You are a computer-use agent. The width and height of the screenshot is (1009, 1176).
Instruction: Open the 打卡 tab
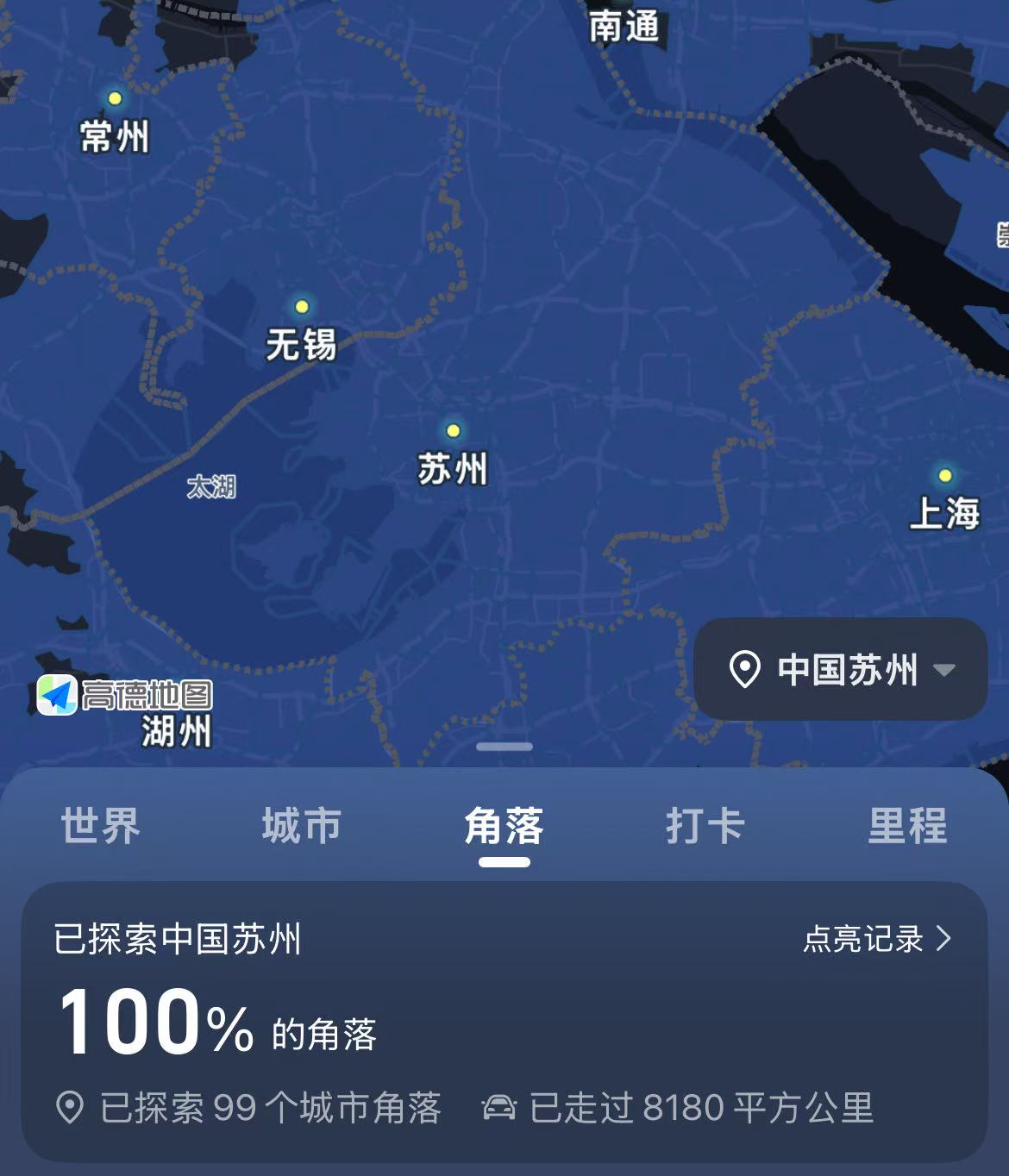click(x=705, y=826)
